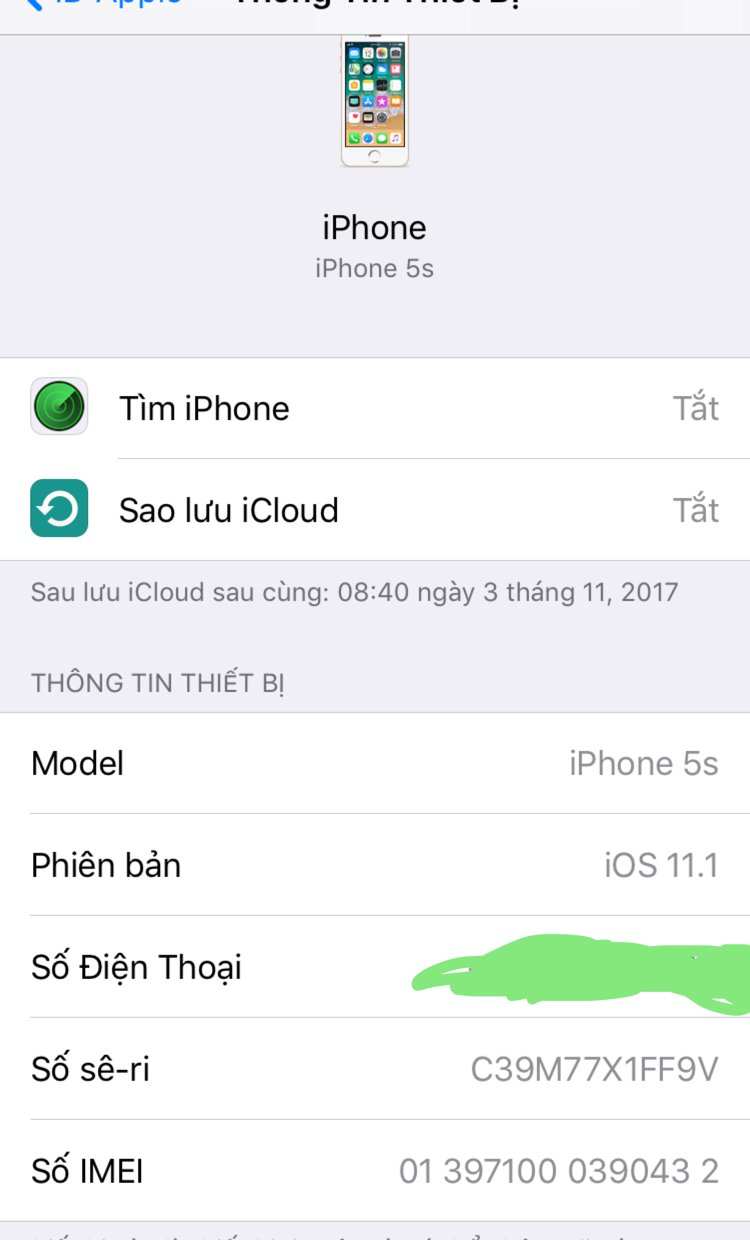Viewport: 750px width, 1240px height.
Task: Open the Tìm iPhone row
Action: [x=374, y=408]
